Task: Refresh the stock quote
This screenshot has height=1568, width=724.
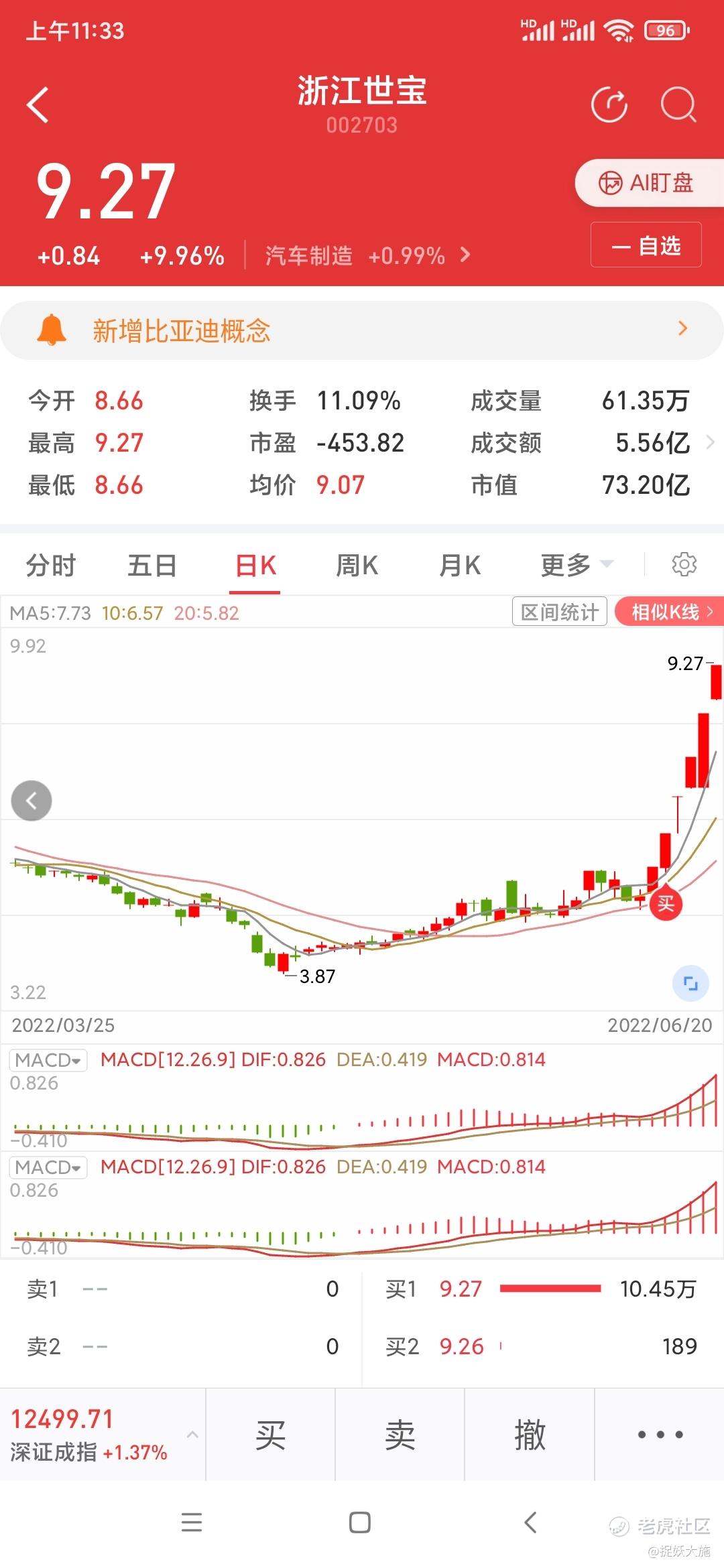Action: tap(609, 105)
